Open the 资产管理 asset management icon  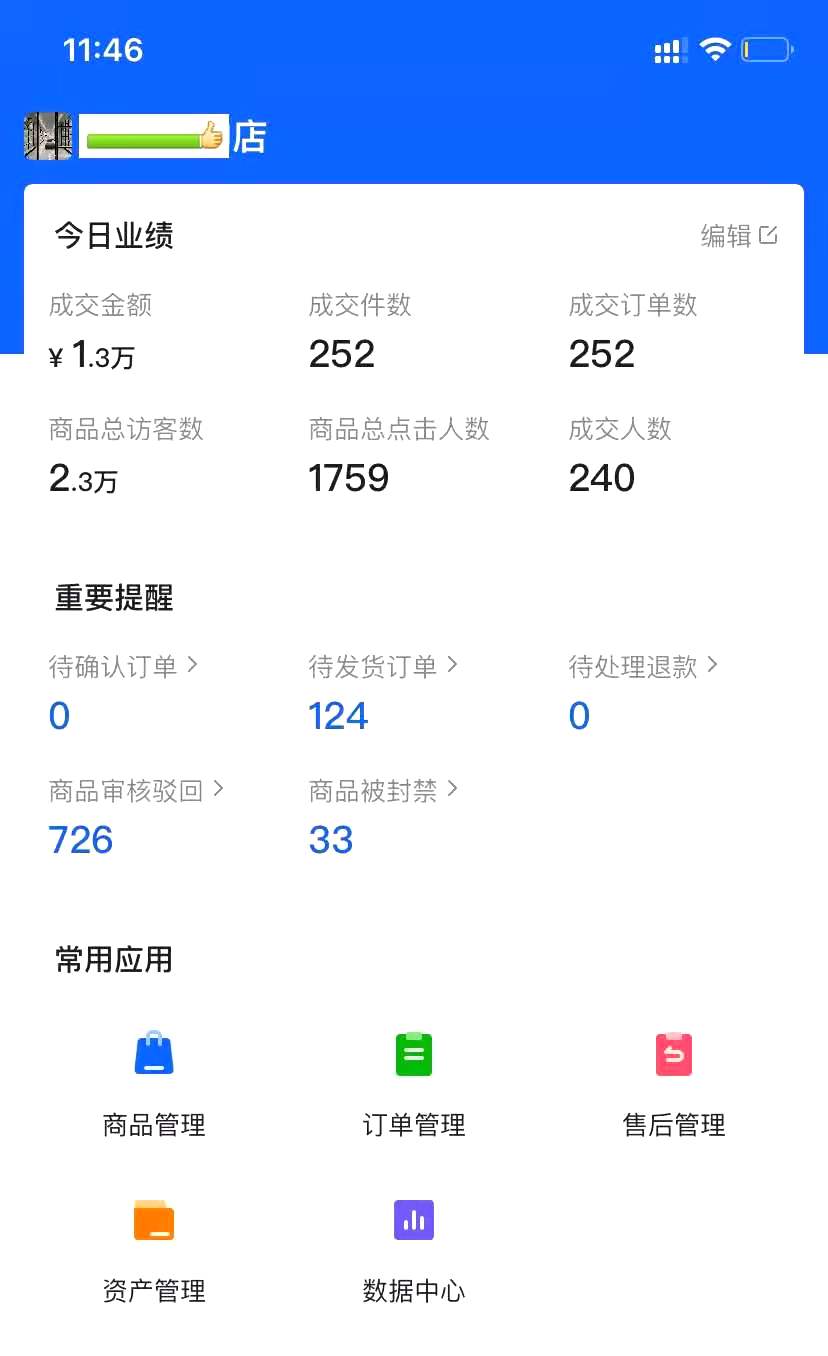[153, 1220]
